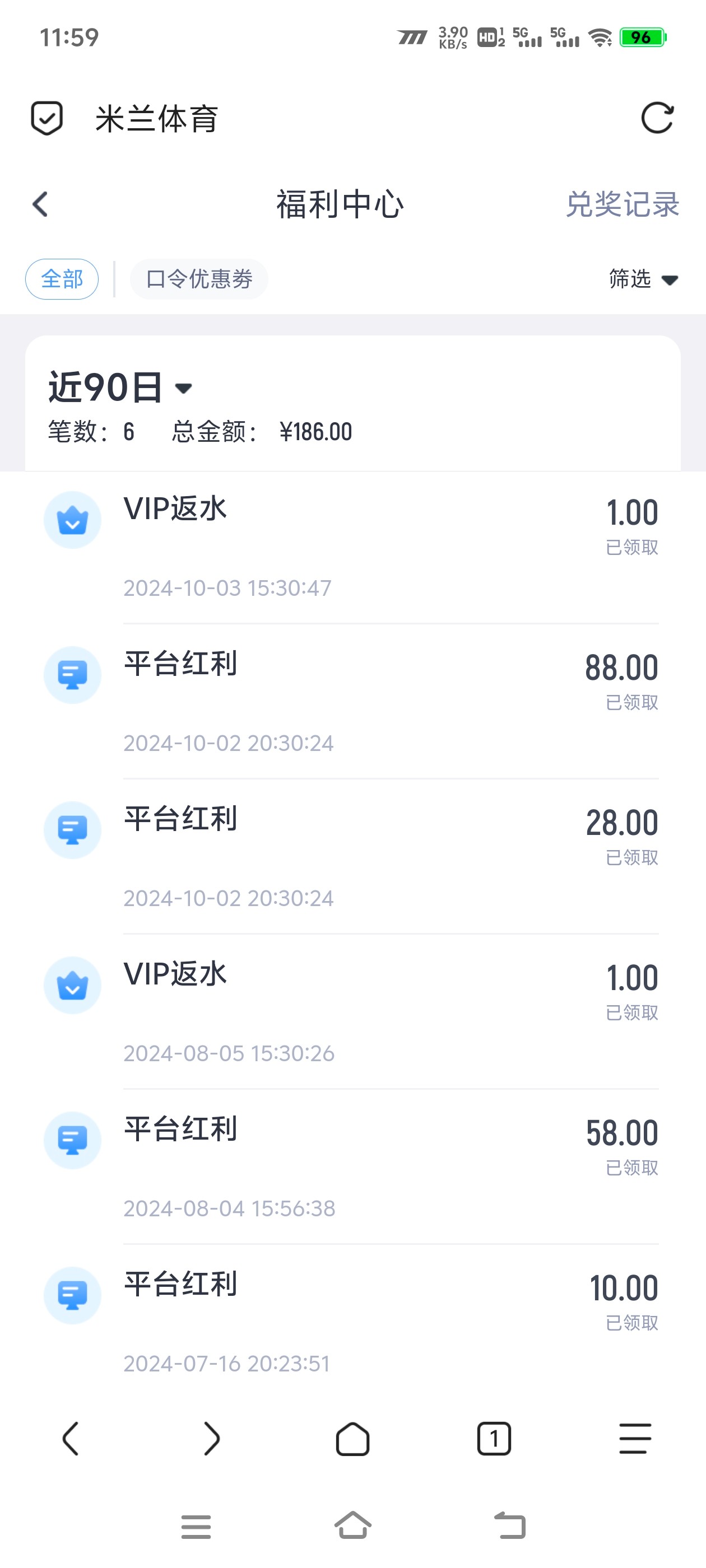This screenshot has height=1568, width=706.
Task: Switch to the 口令优惠券 chip
Action: click(x=199, y=279)
